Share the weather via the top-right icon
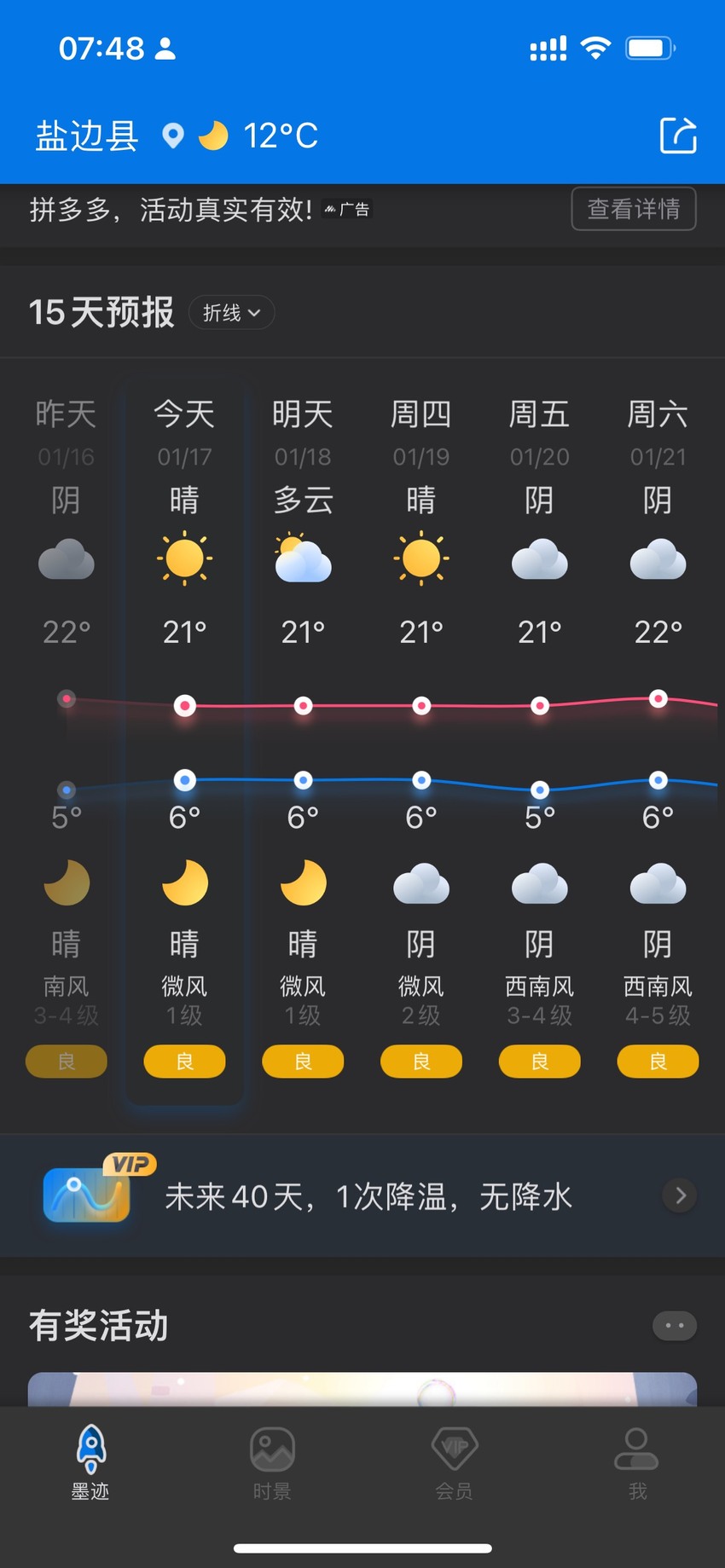Image resolution: width=725 pixels, height=1568 pixels. coord(679,136)
